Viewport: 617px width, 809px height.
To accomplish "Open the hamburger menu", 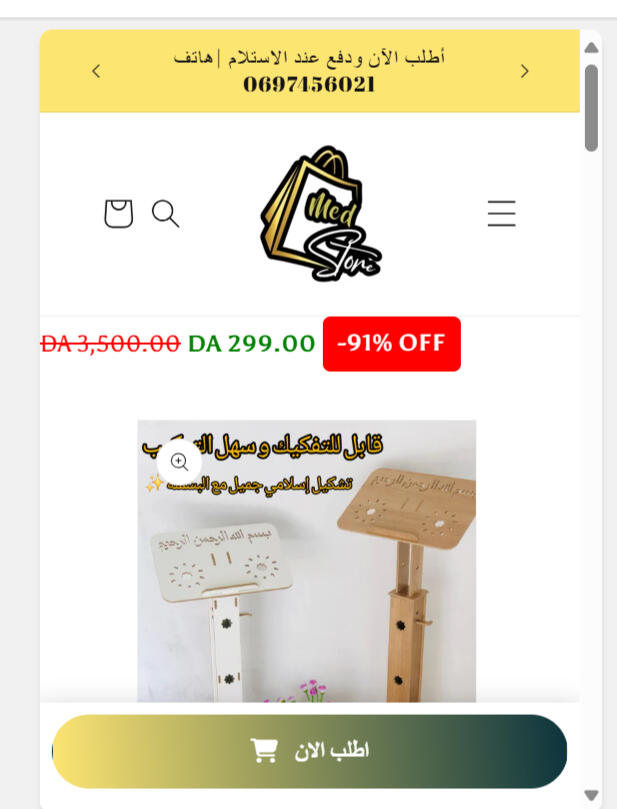I will coord(501,213).
